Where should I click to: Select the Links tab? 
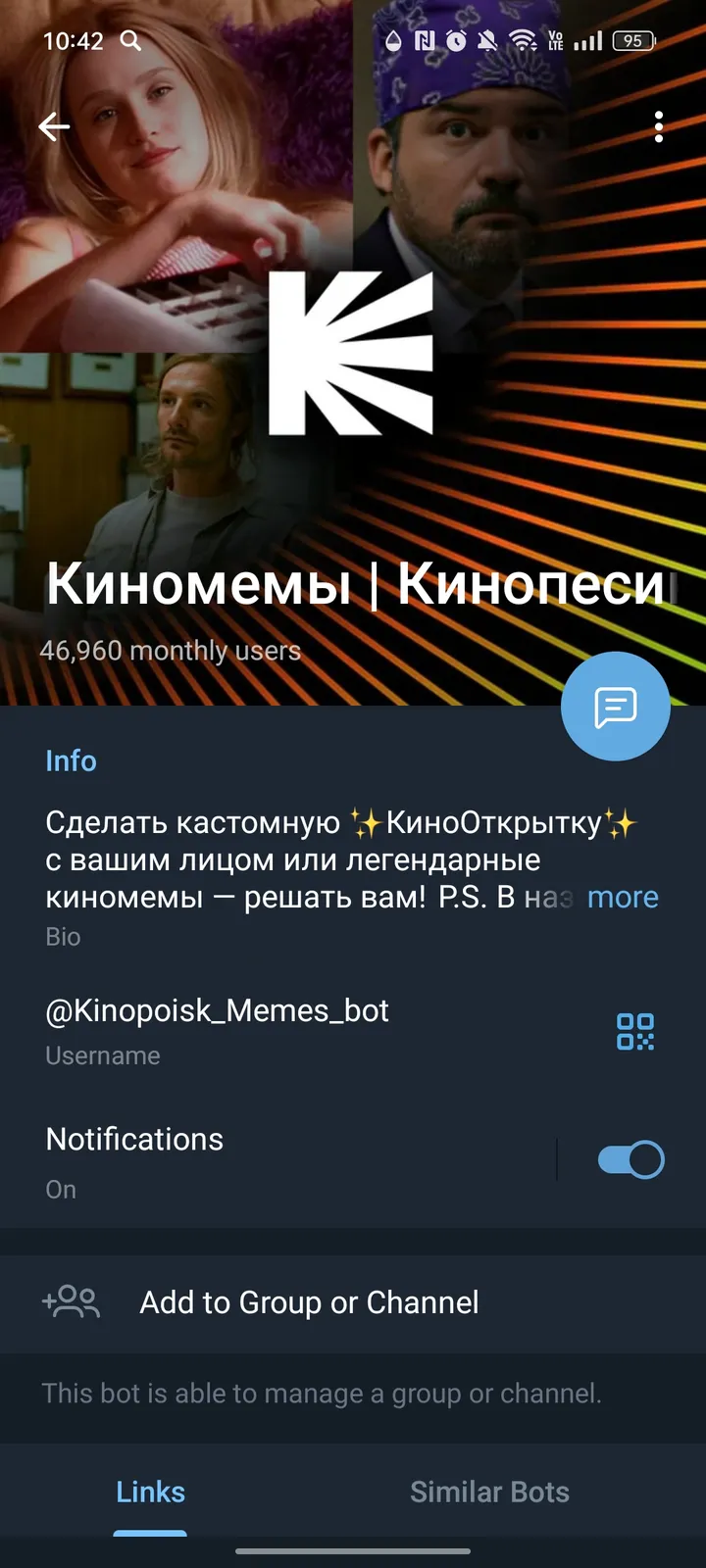click(x=150, y=1492)
